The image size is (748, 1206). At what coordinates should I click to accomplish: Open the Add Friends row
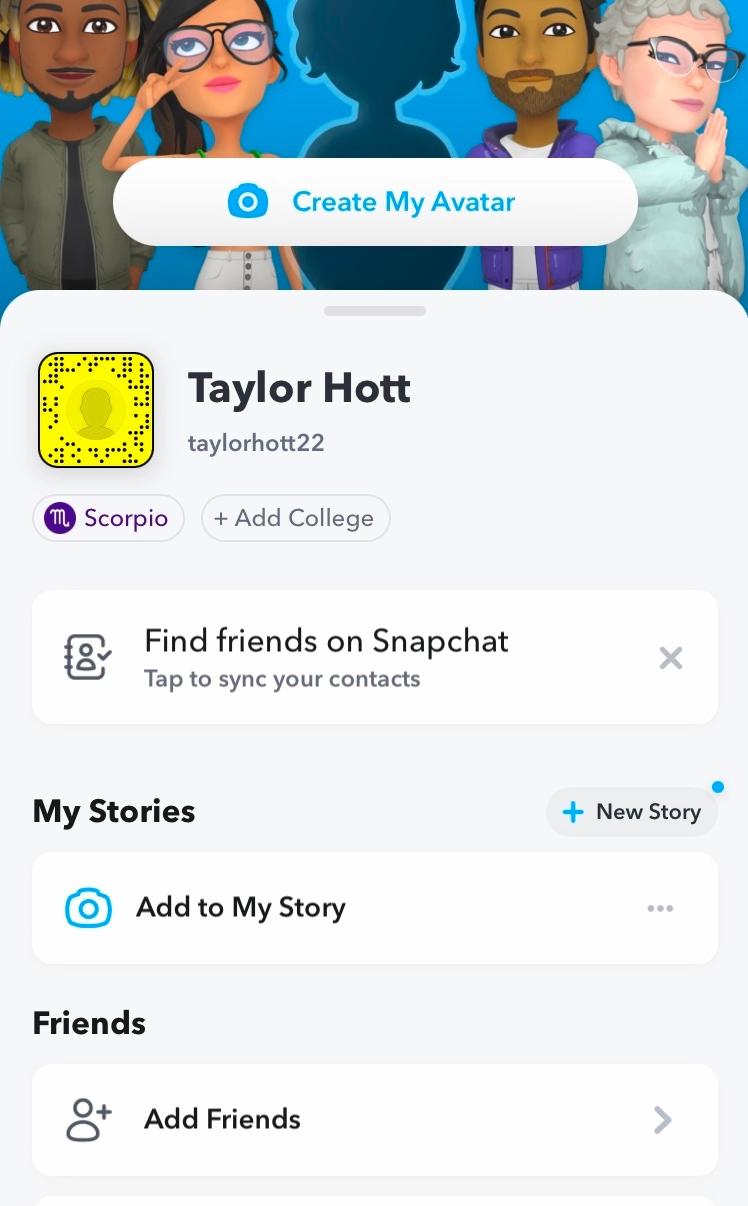374,1119
